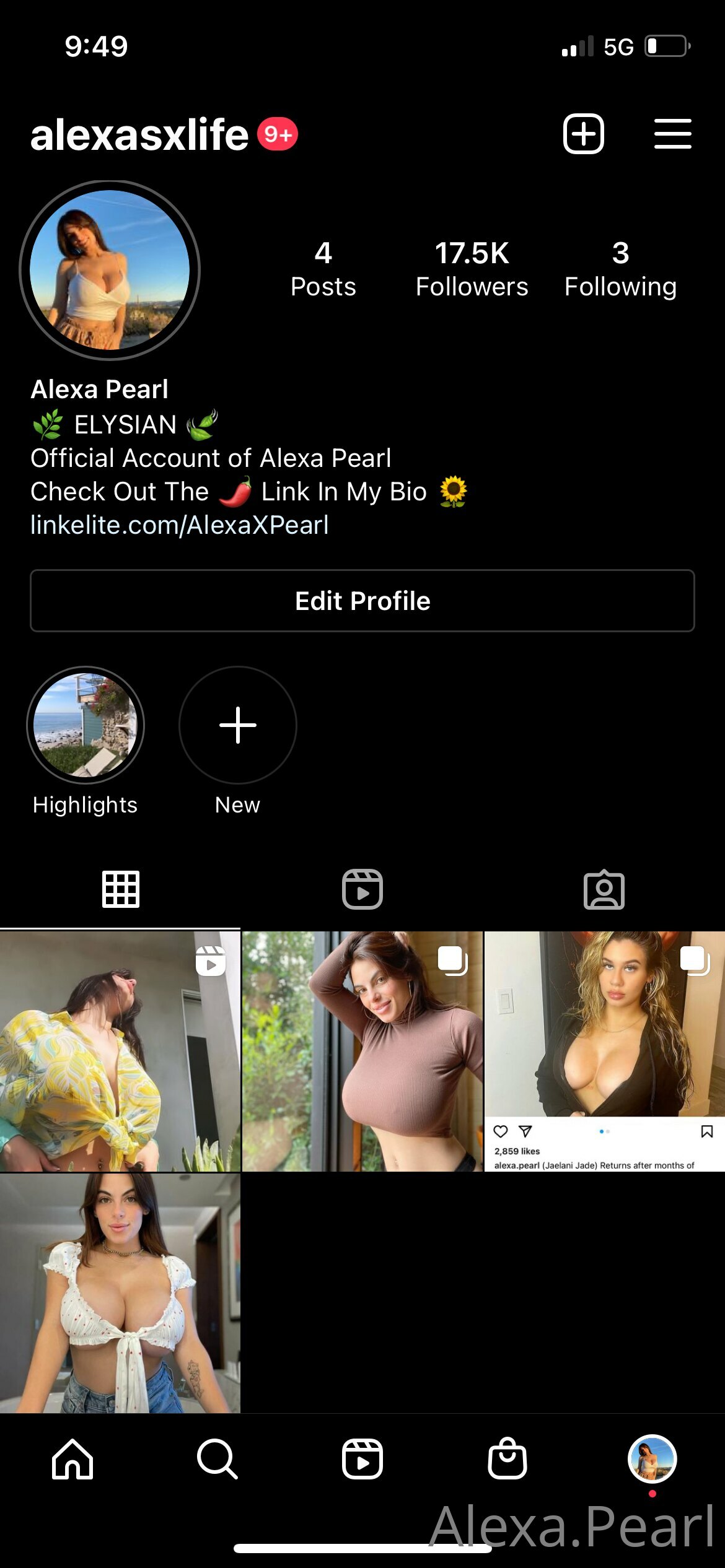
Task: Open the post showing 2,859 likes
Action: pos(604,1052)
